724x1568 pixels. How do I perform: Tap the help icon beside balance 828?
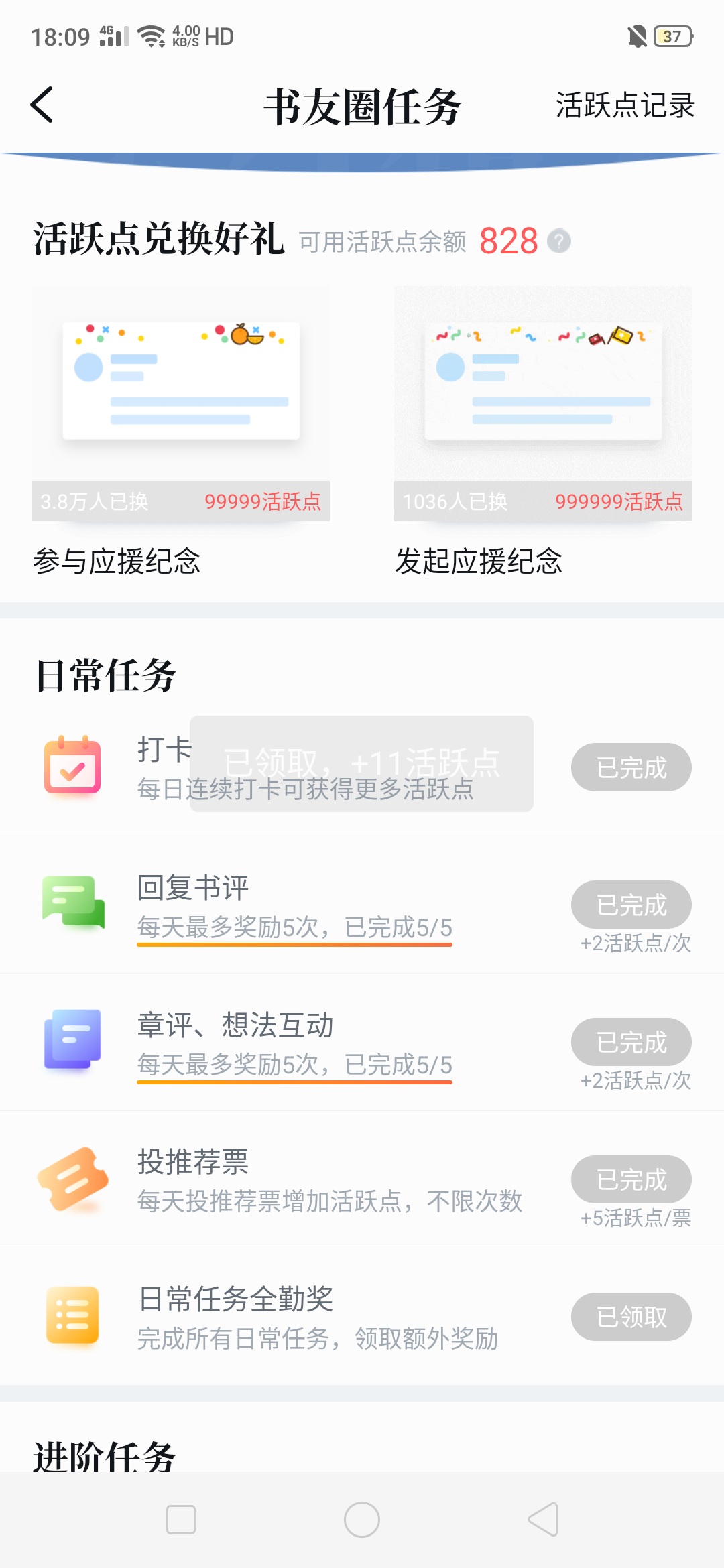pyautogui.click(x=558, y=241)
